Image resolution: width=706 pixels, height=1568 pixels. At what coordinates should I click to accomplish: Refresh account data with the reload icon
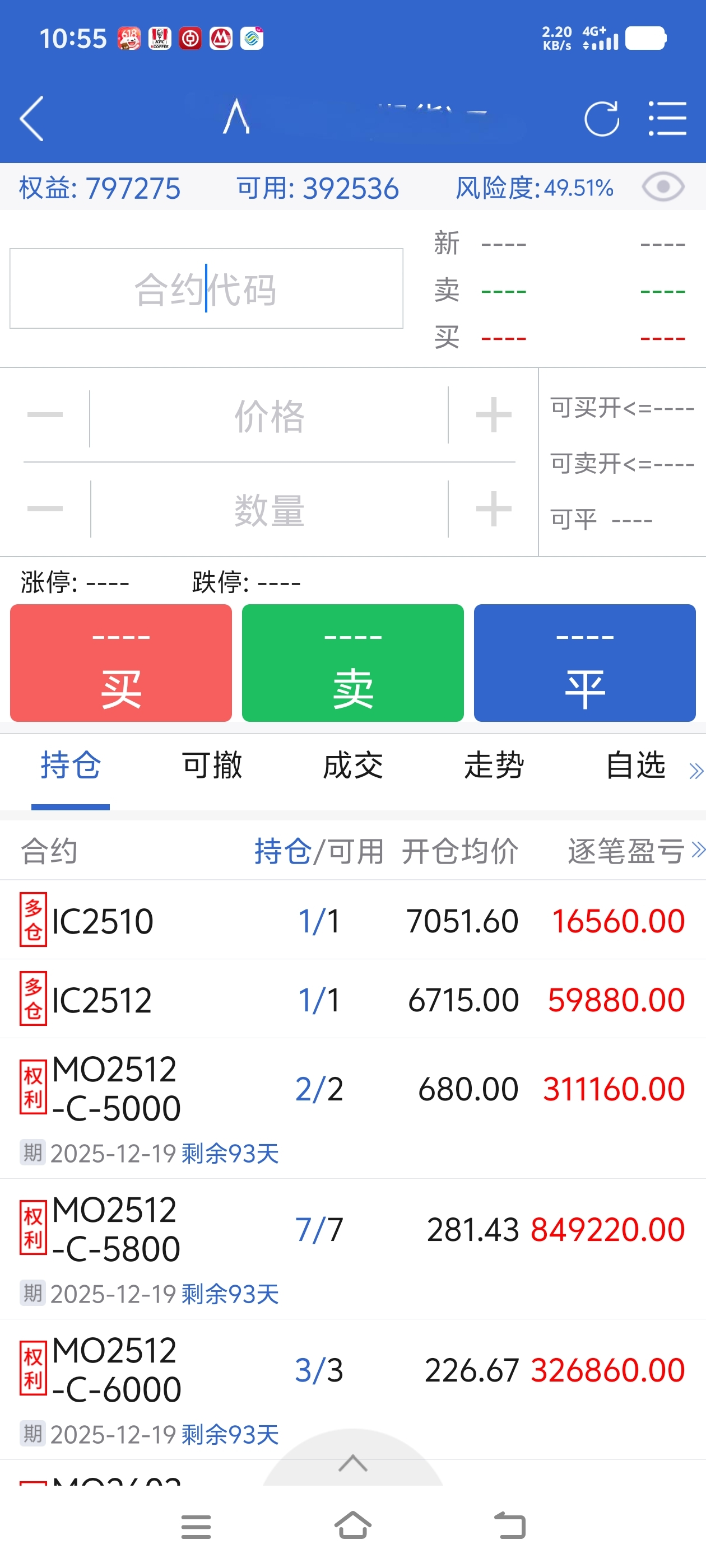tap(601, 118)
